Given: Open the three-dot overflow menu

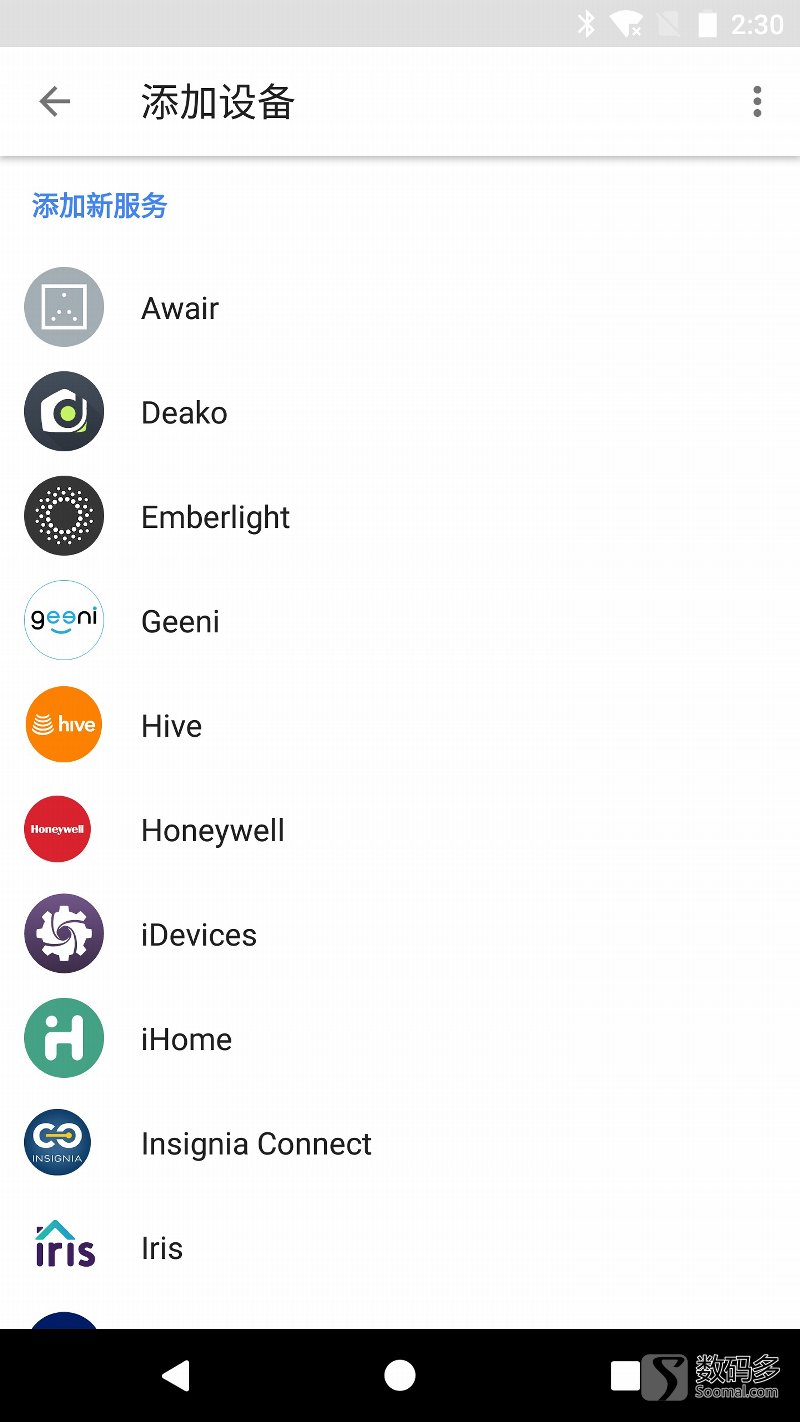Looking at the screenshot, I should point(756,101).
